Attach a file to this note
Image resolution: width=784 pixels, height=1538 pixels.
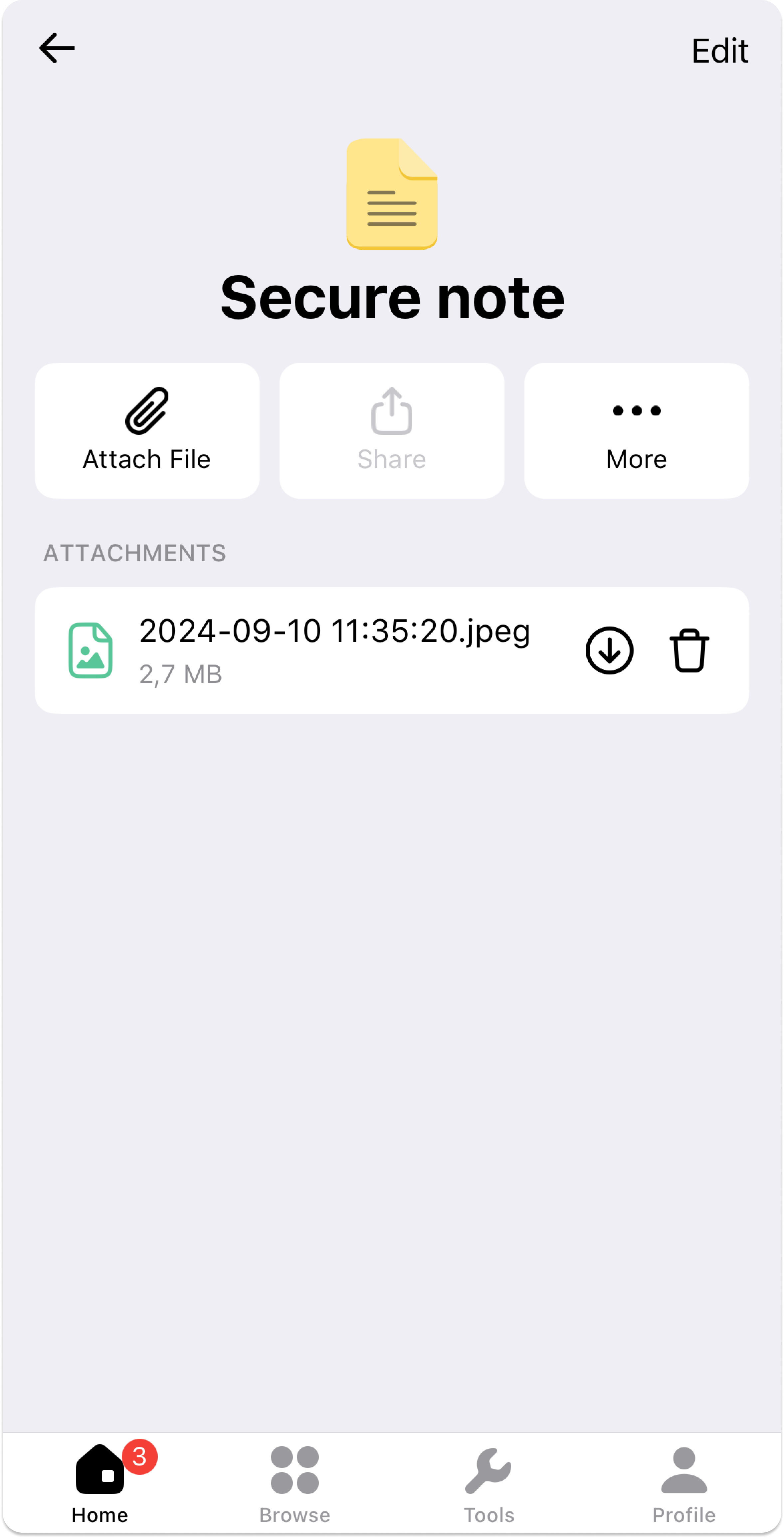(147, 430)
